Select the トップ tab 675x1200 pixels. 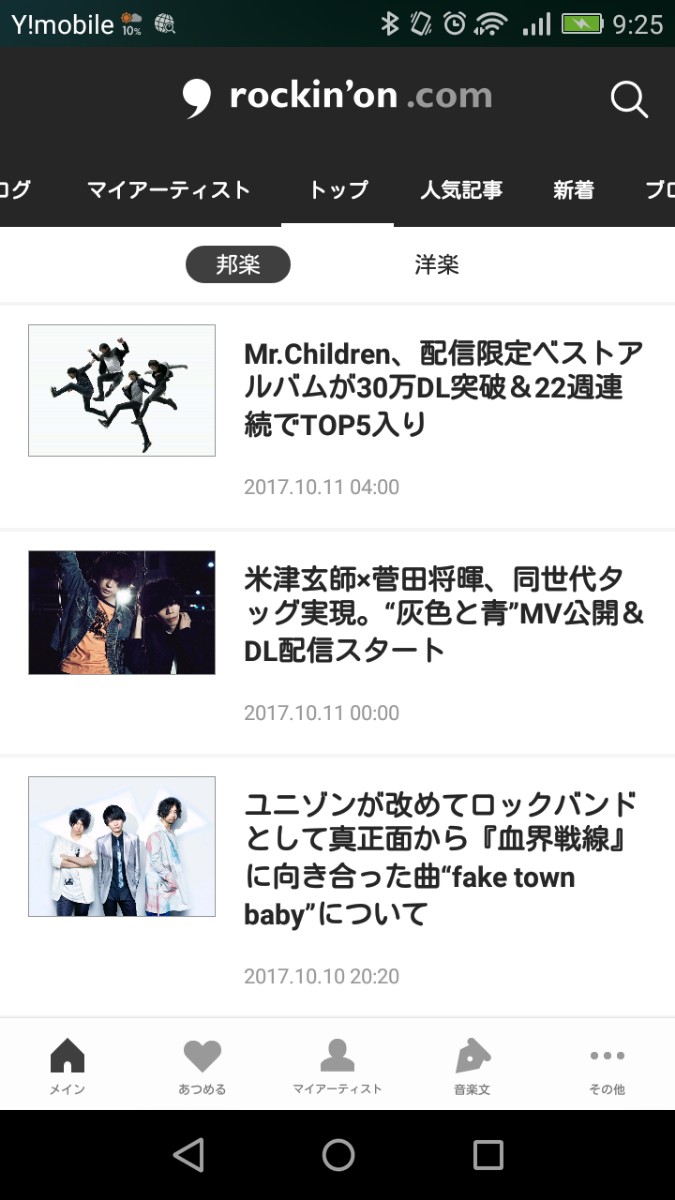click(338, 190)
